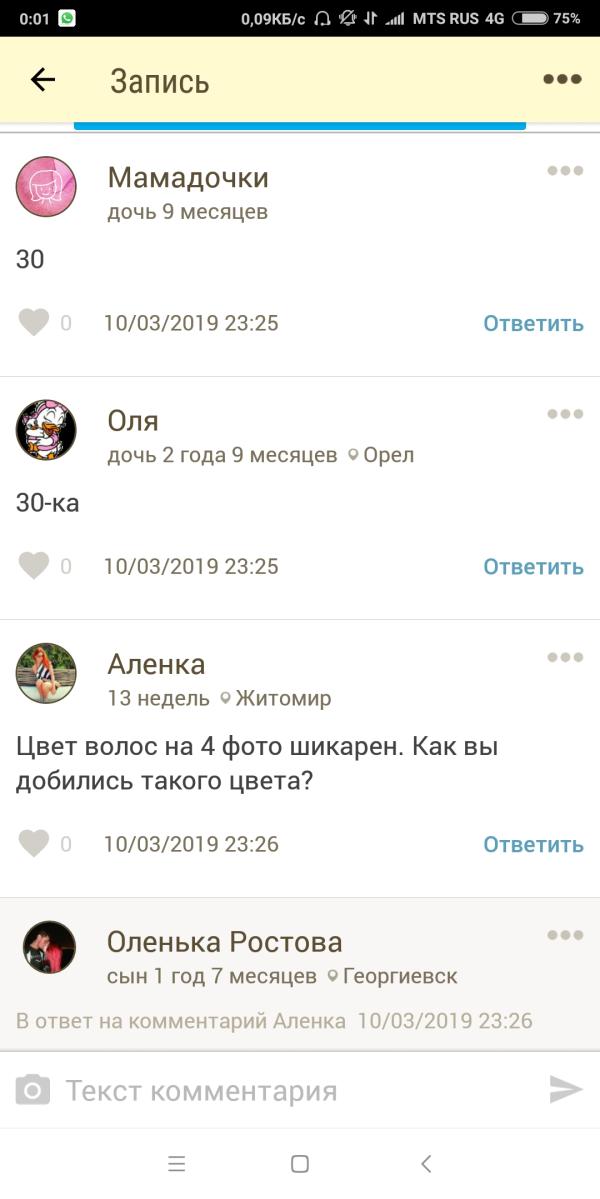Screen dimensions: 600x1199
Task: Send the comment with the arrow icon
Action: point(566,1090)
